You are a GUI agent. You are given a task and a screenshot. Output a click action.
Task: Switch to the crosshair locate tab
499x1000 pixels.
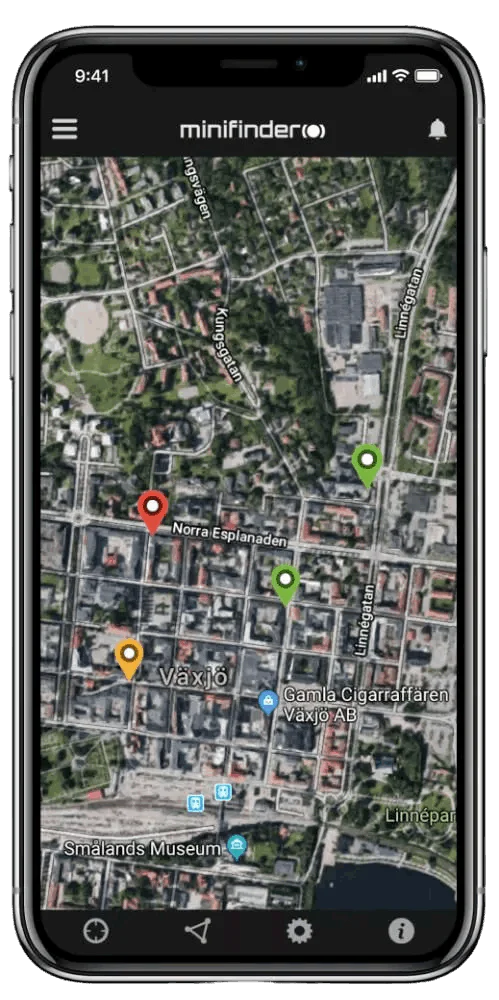pyautogui.click(x=96, y=931)
